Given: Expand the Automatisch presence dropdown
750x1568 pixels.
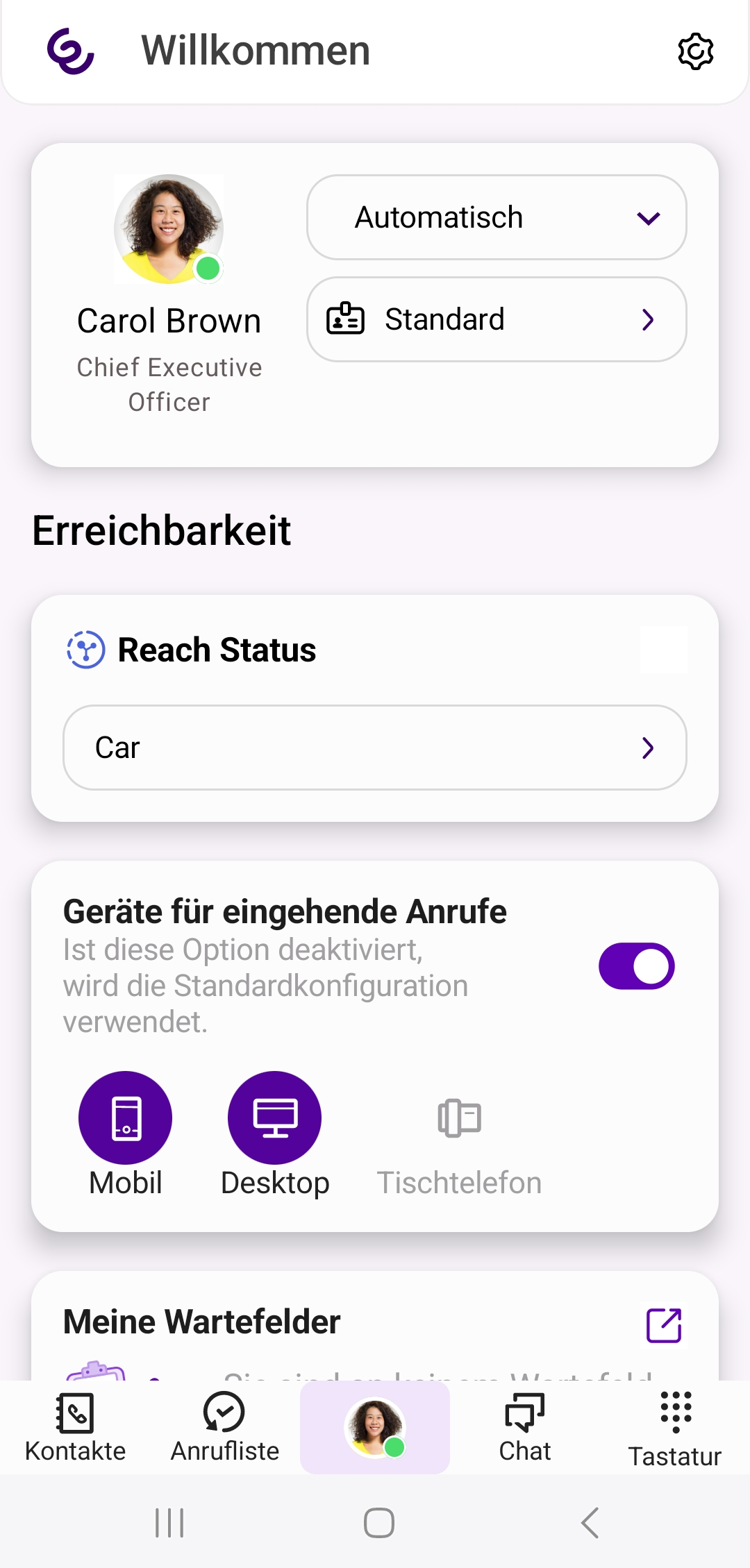Looking at the screenshot, I should coord(497,218).
